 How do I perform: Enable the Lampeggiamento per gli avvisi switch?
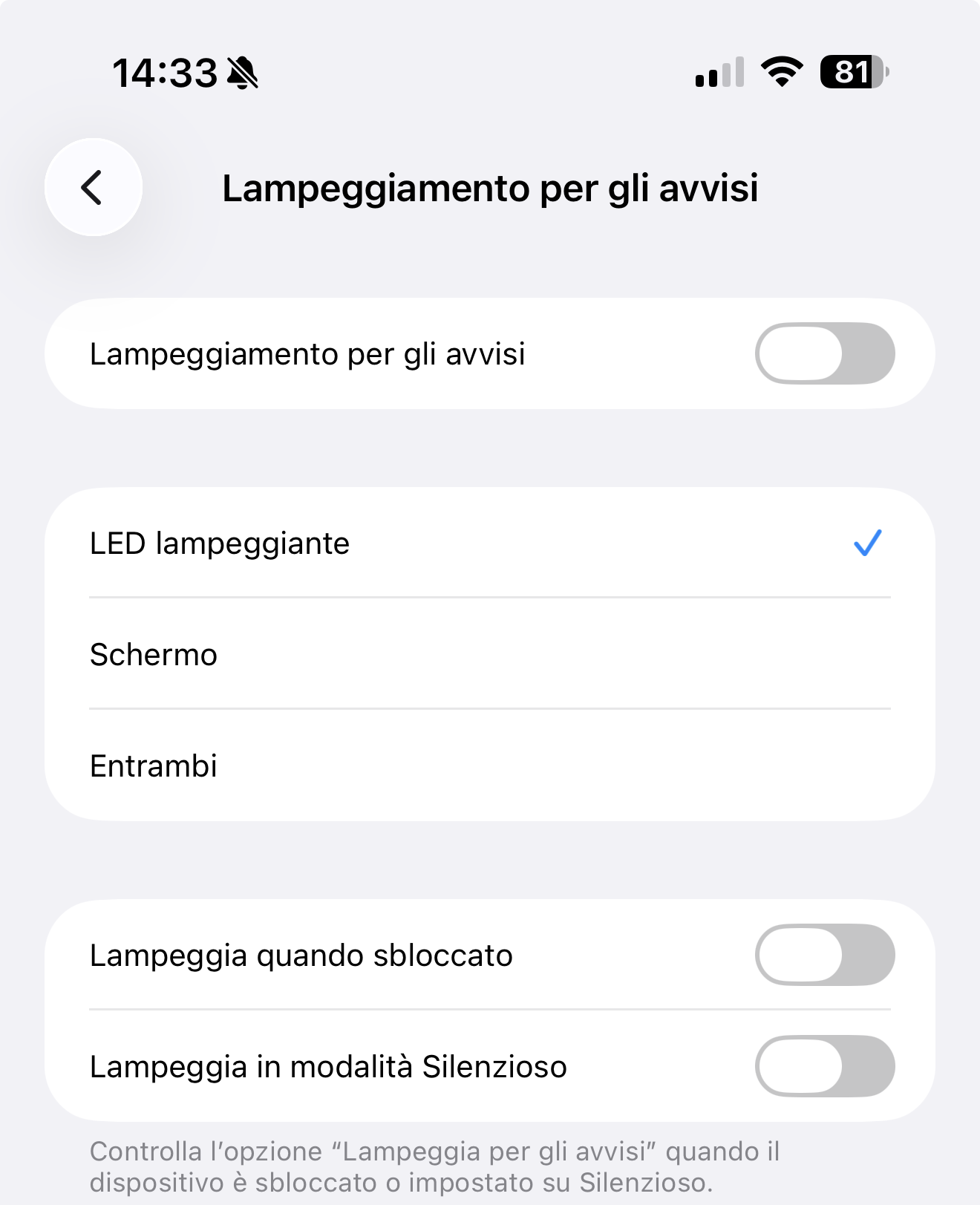tap(824, 353)
